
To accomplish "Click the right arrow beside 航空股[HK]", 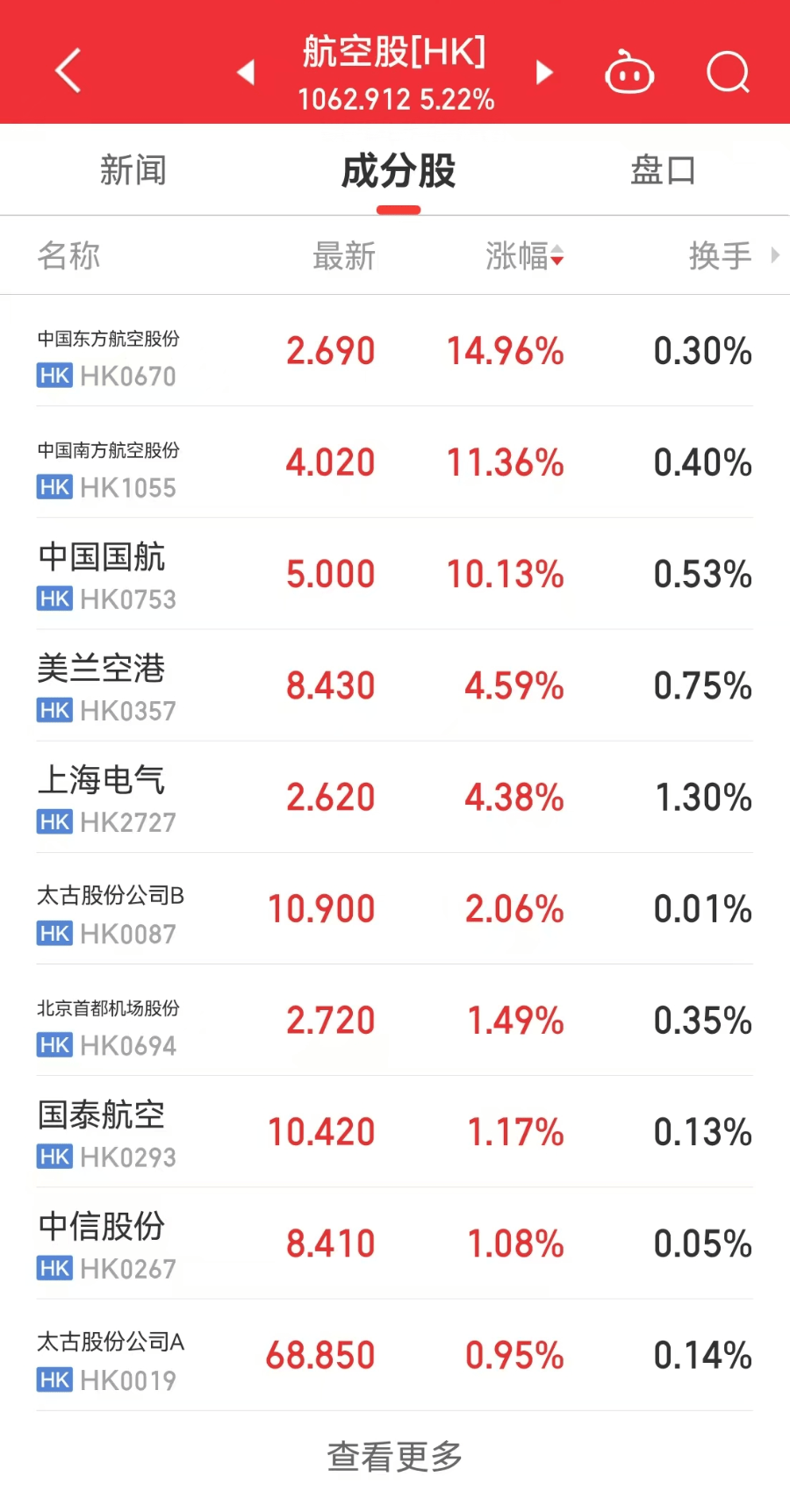I will pyautogui.click(x=544, y=72).
